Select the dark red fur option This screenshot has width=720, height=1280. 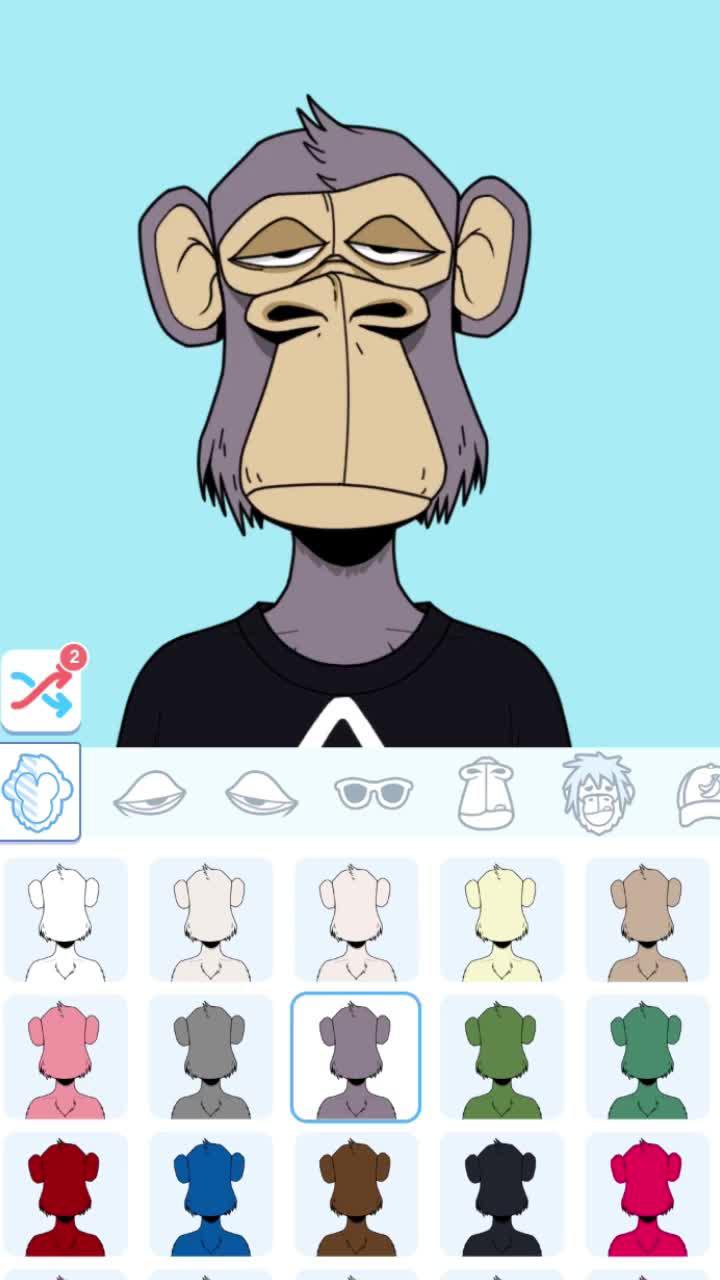pyautogui.click(x=66, y=1193)
